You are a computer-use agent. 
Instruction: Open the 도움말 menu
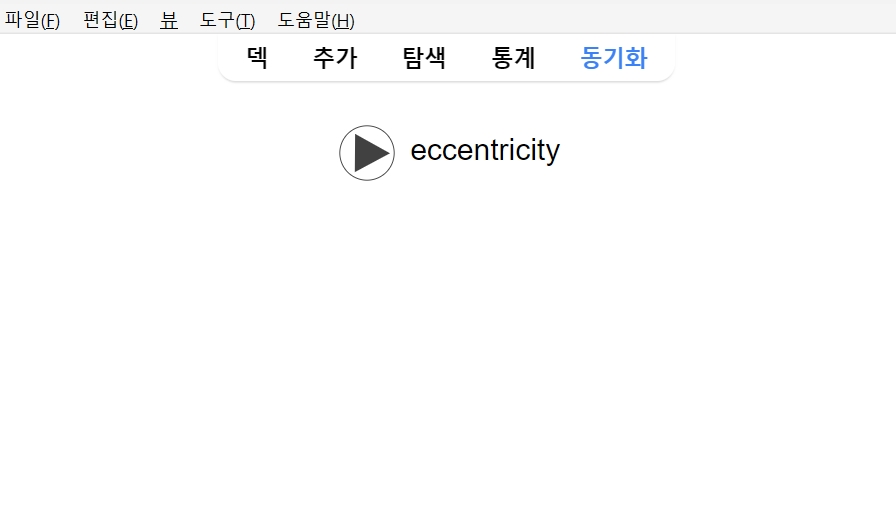click(x=316, y=21)
